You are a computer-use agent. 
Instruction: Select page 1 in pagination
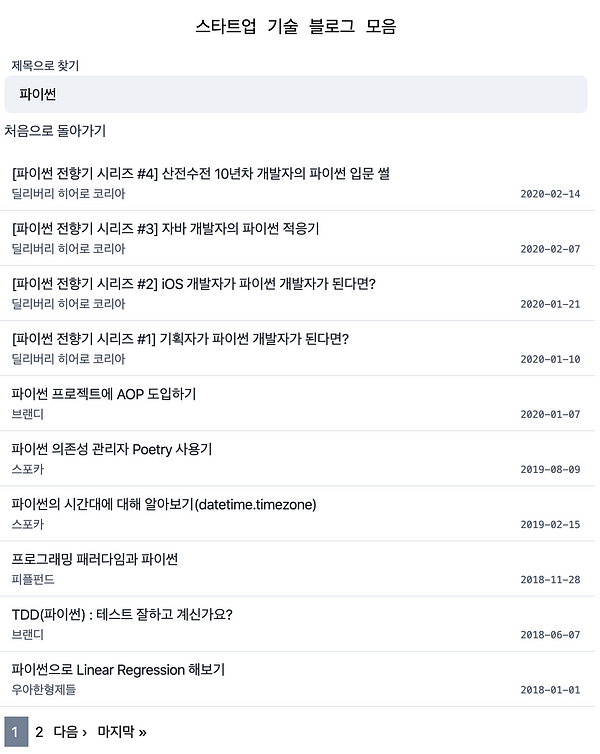pos(15,732)
